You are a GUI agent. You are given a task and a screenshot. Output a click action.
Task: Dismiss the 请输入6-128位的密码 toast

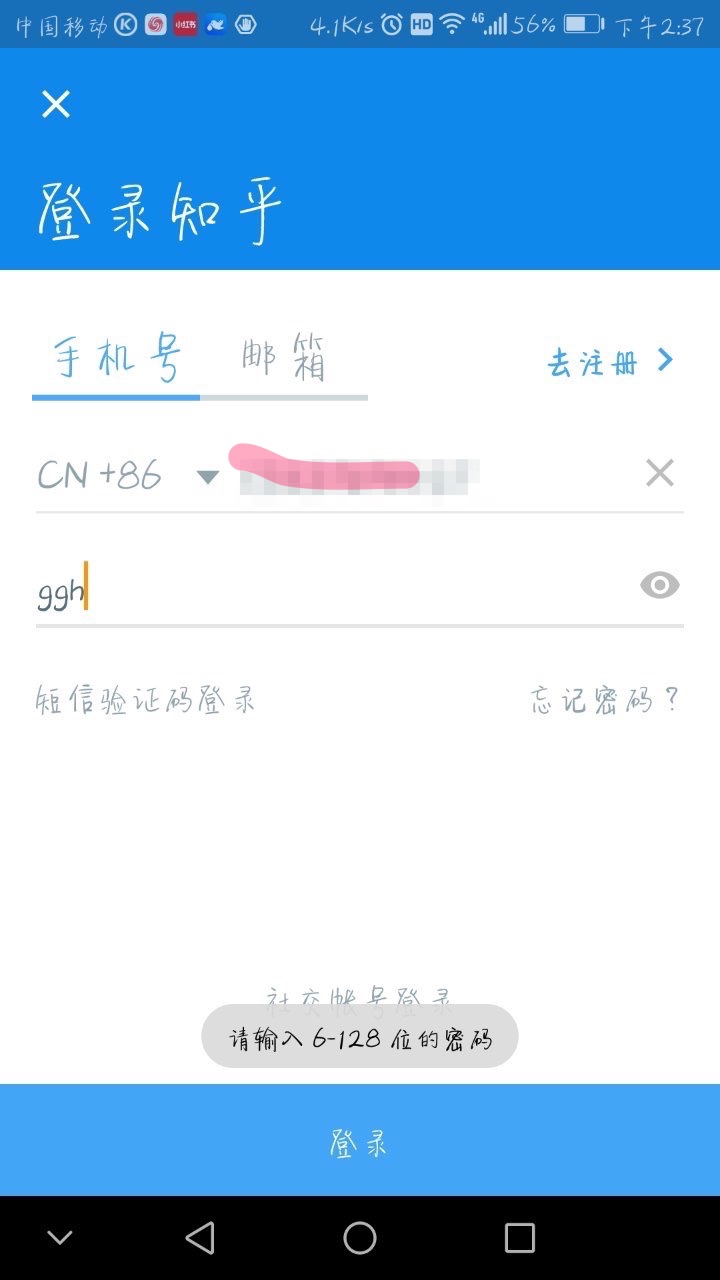tap(359, 1037)
